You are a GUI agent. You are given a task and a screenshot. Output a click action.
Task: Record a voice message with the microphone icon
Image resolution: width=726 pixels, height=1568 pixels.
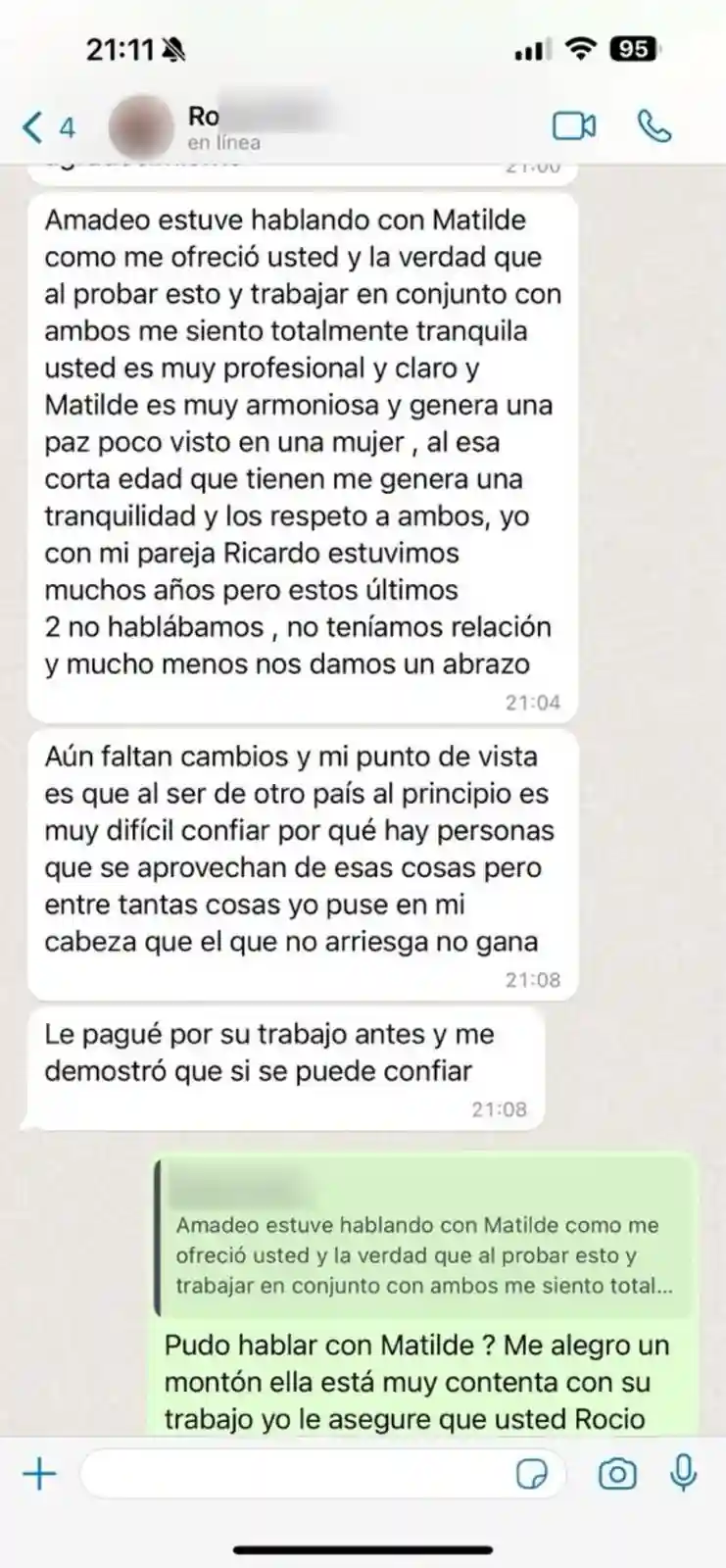pyautogui.click(x=679, y=1473)
